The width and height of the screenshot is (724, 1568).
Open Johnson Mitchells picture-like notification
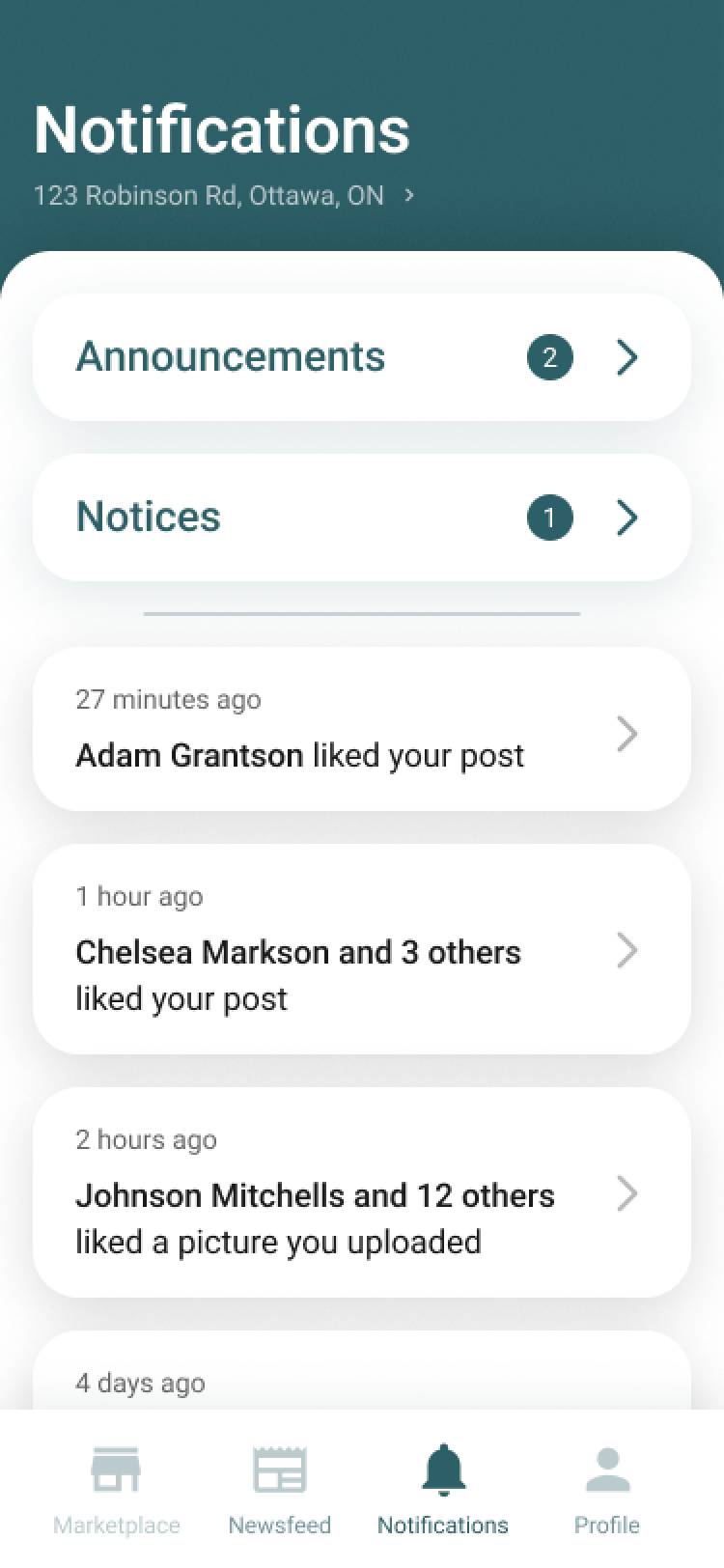pyautogui.click(x=362, y=1192)
